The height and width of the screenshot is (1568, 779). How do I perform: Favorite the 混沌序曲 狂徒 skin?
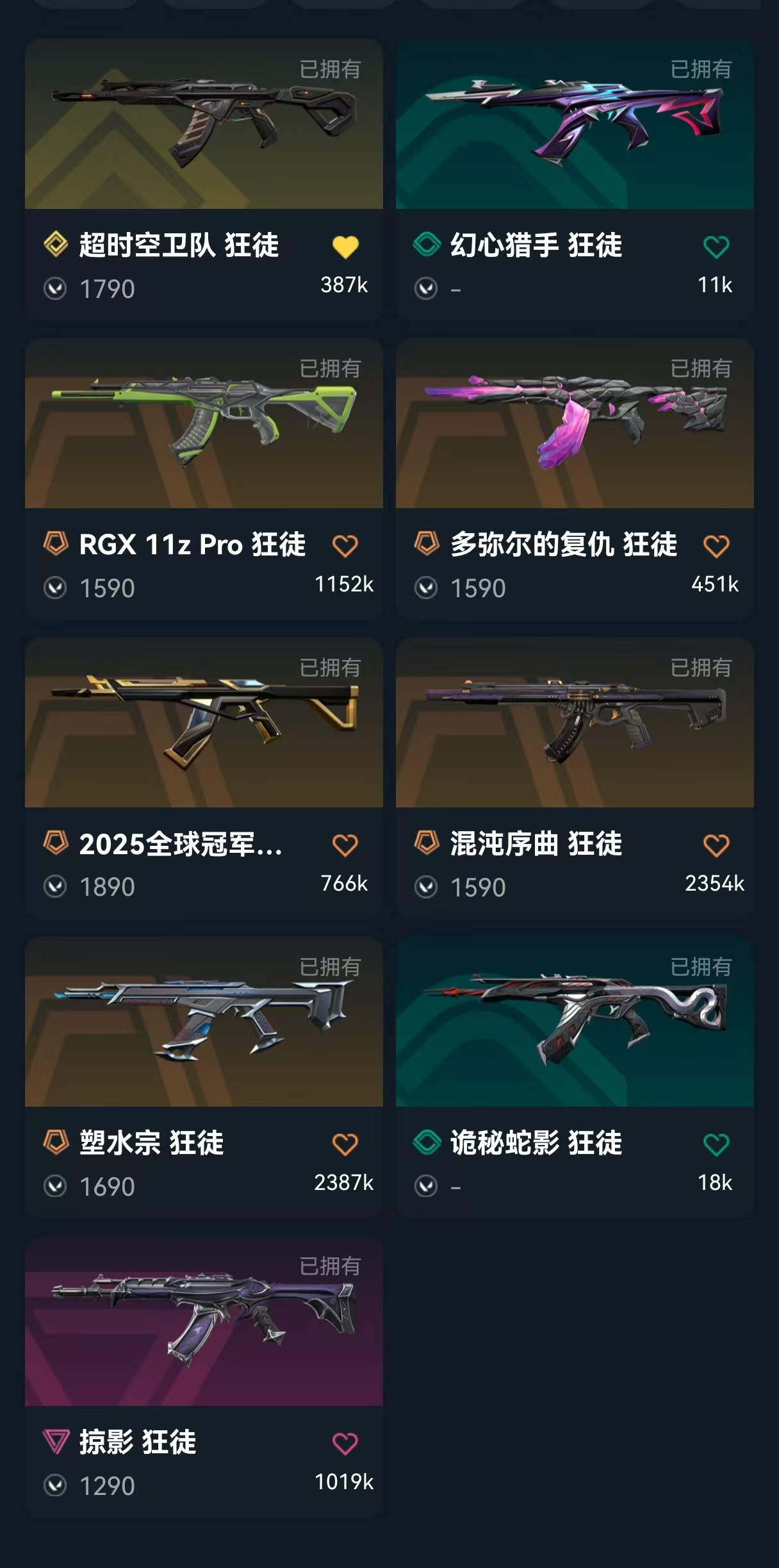click(x=716, y=845)
